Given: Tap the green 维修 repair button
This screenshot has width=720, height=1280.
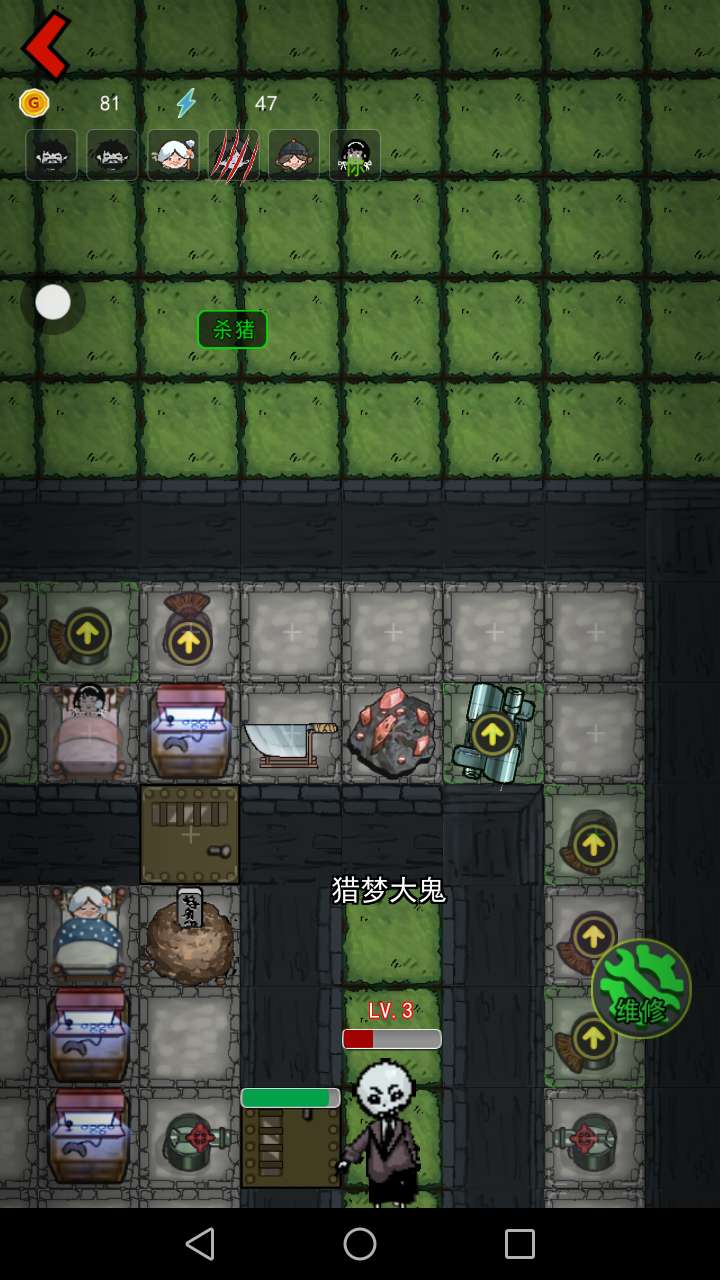Looking at the screenshot, I should 641,988.
